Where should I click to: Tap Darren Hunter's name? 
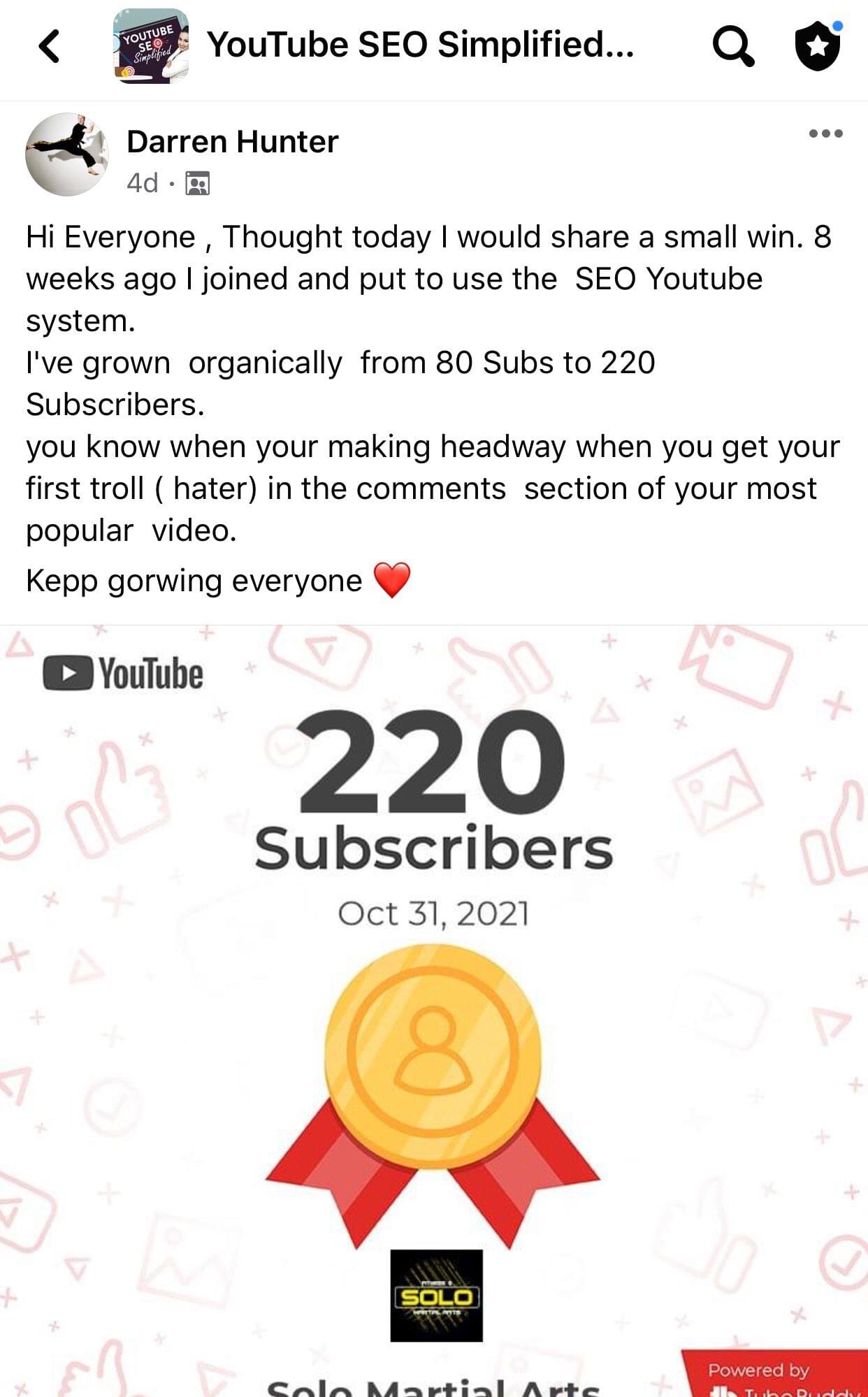[232, 142]
